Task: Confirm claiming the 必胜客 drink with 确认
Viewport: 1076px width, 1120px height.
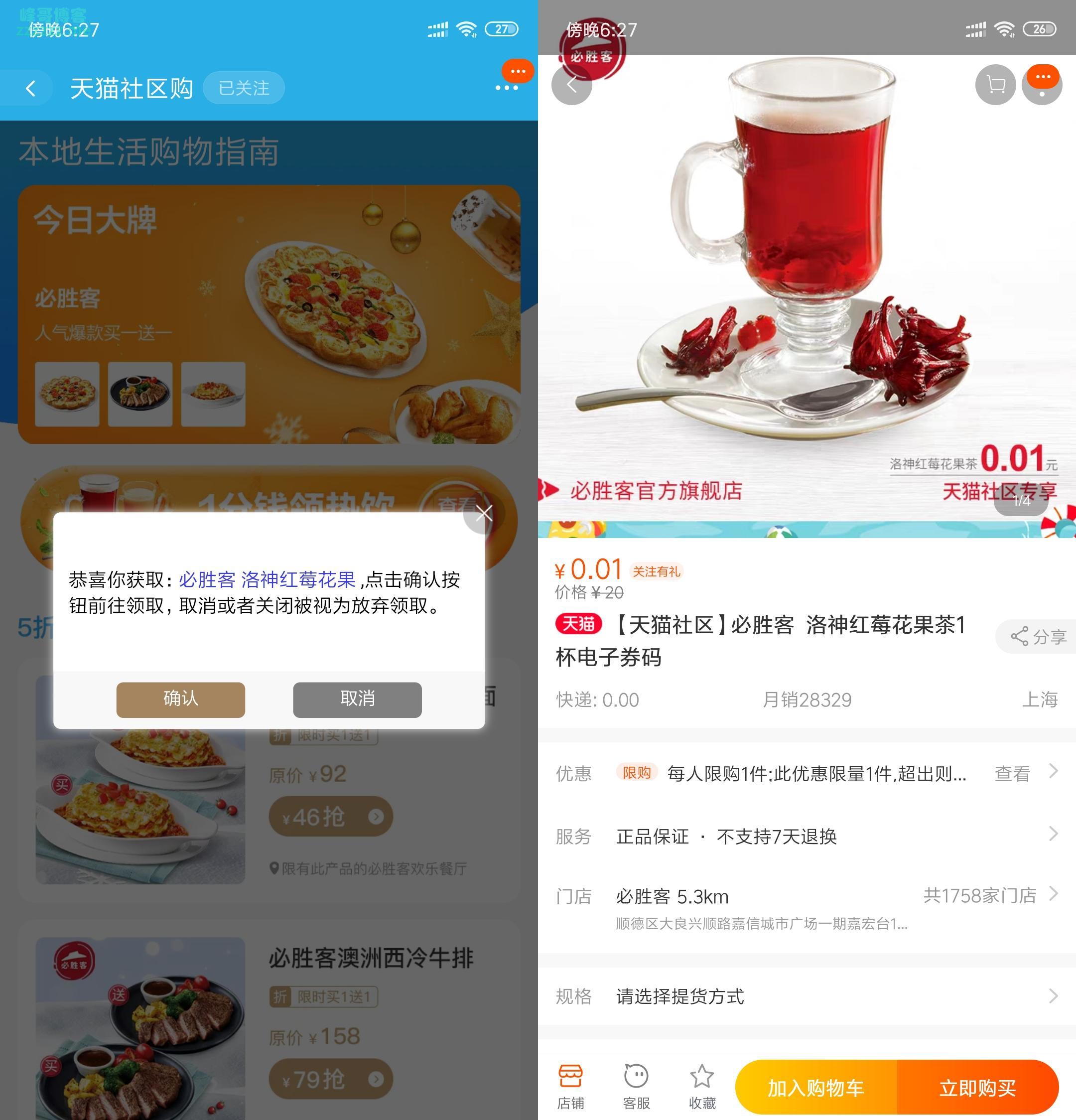Action: pos(180,699)
